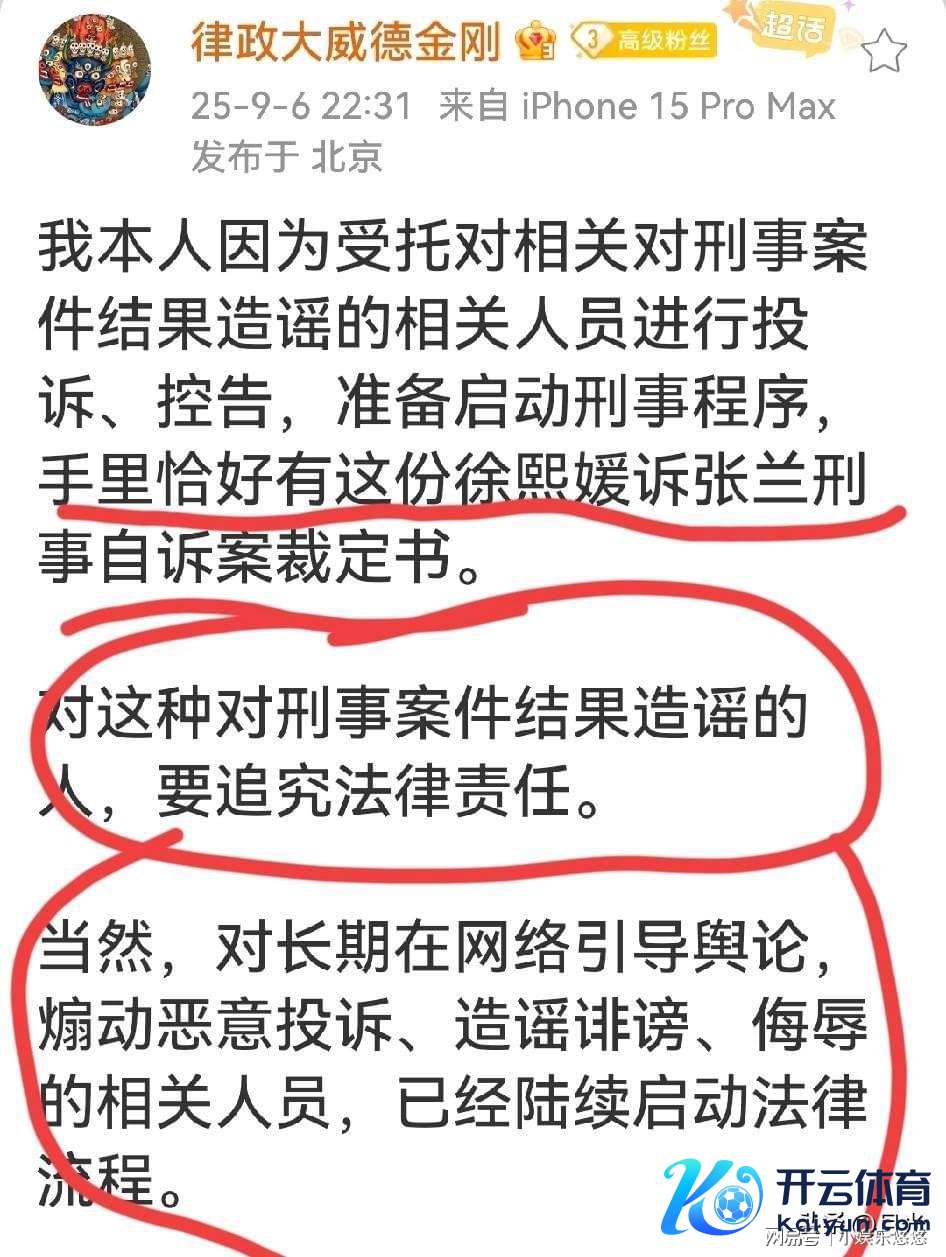Open the 律政大威德金刚 profile name
The width and height of the screenshot is (946, 1257).
click(x=344, y=41)
